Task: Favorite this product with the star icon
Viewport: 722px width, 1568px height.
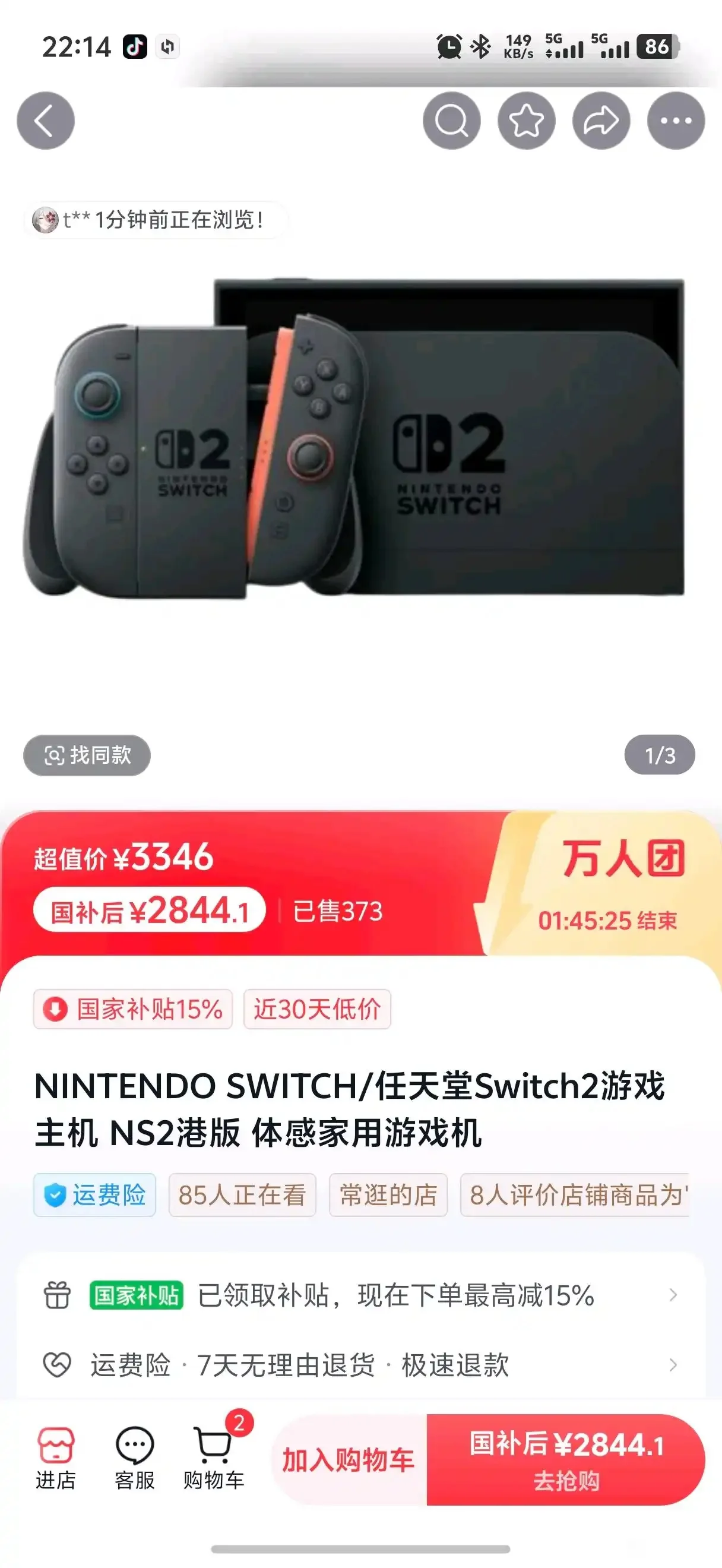Action: pyautogui.click(x=526, y=121)
